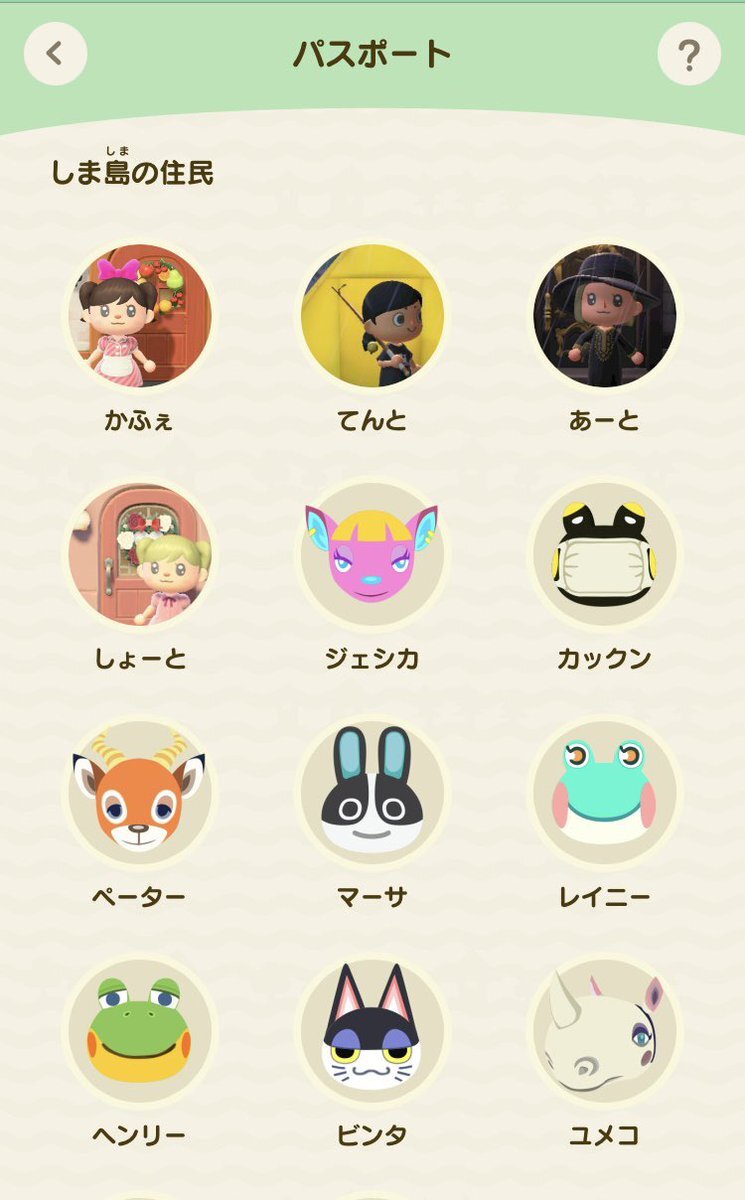Open the しょーと resident profile
The image size is (745, 1200).
(x=140, y=554)
